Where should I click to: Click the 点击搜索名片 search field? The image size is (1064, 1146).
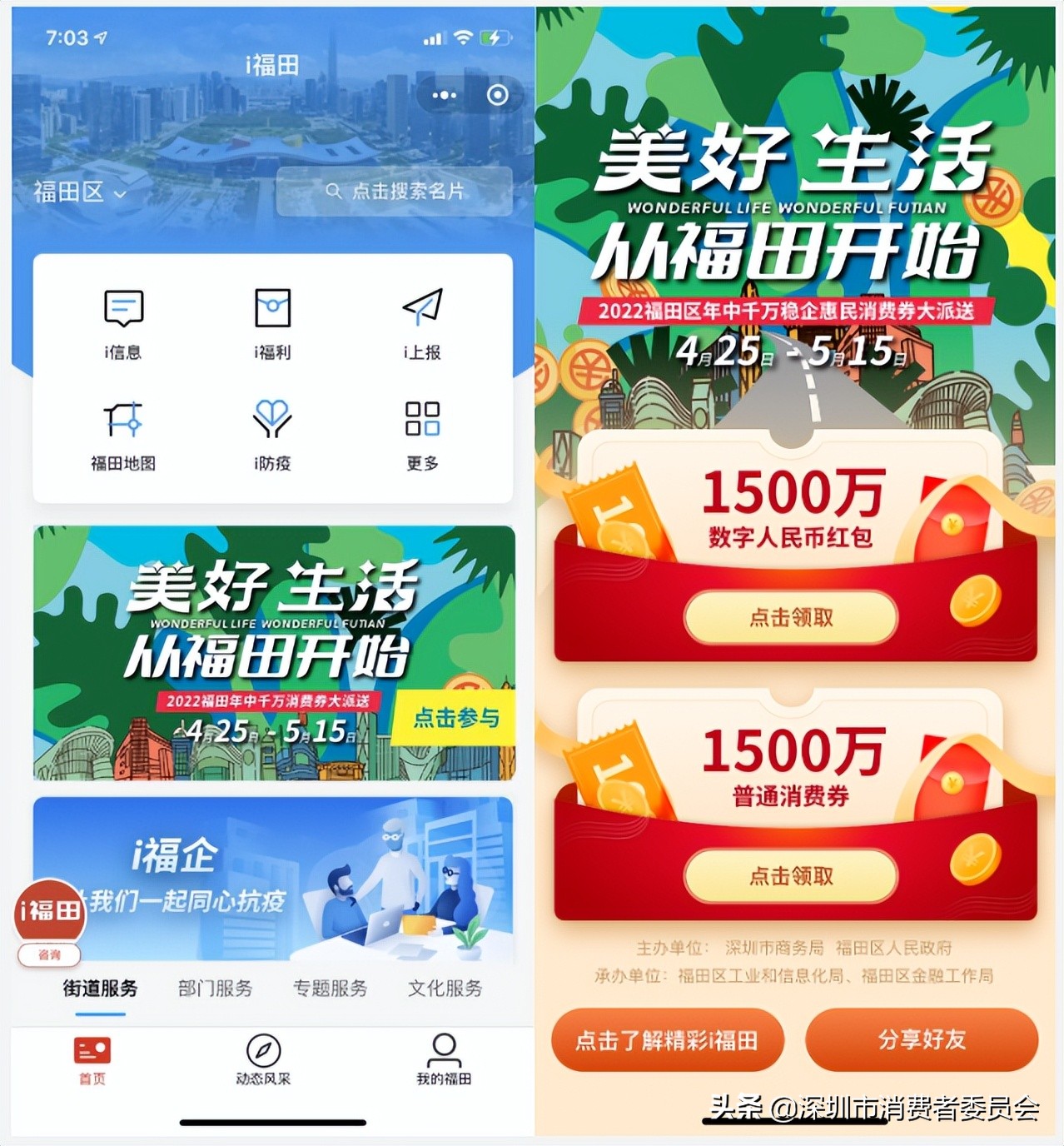(395, 193)
